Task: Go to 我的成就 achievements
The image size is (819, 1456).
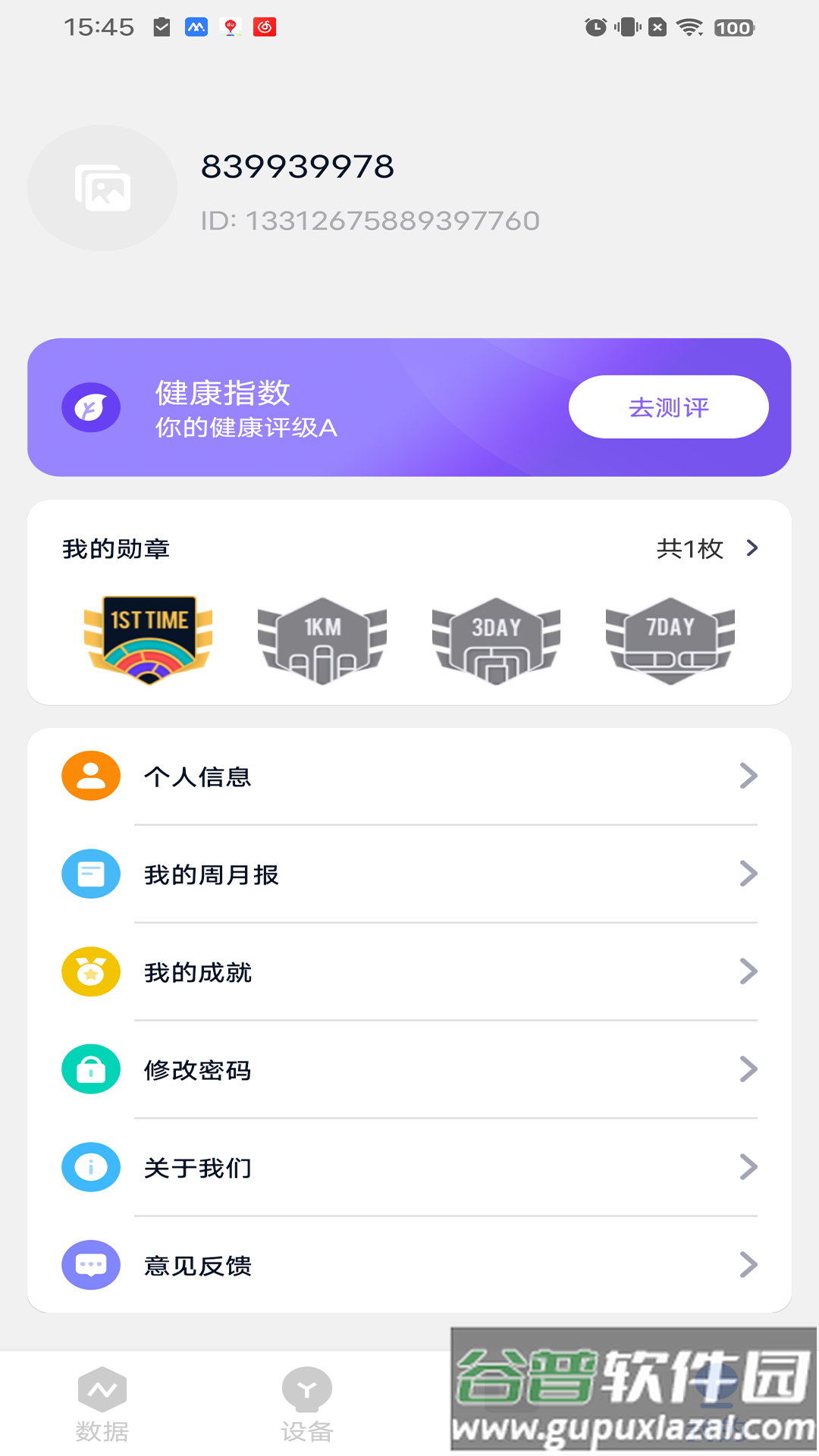Action: (409, 972)
